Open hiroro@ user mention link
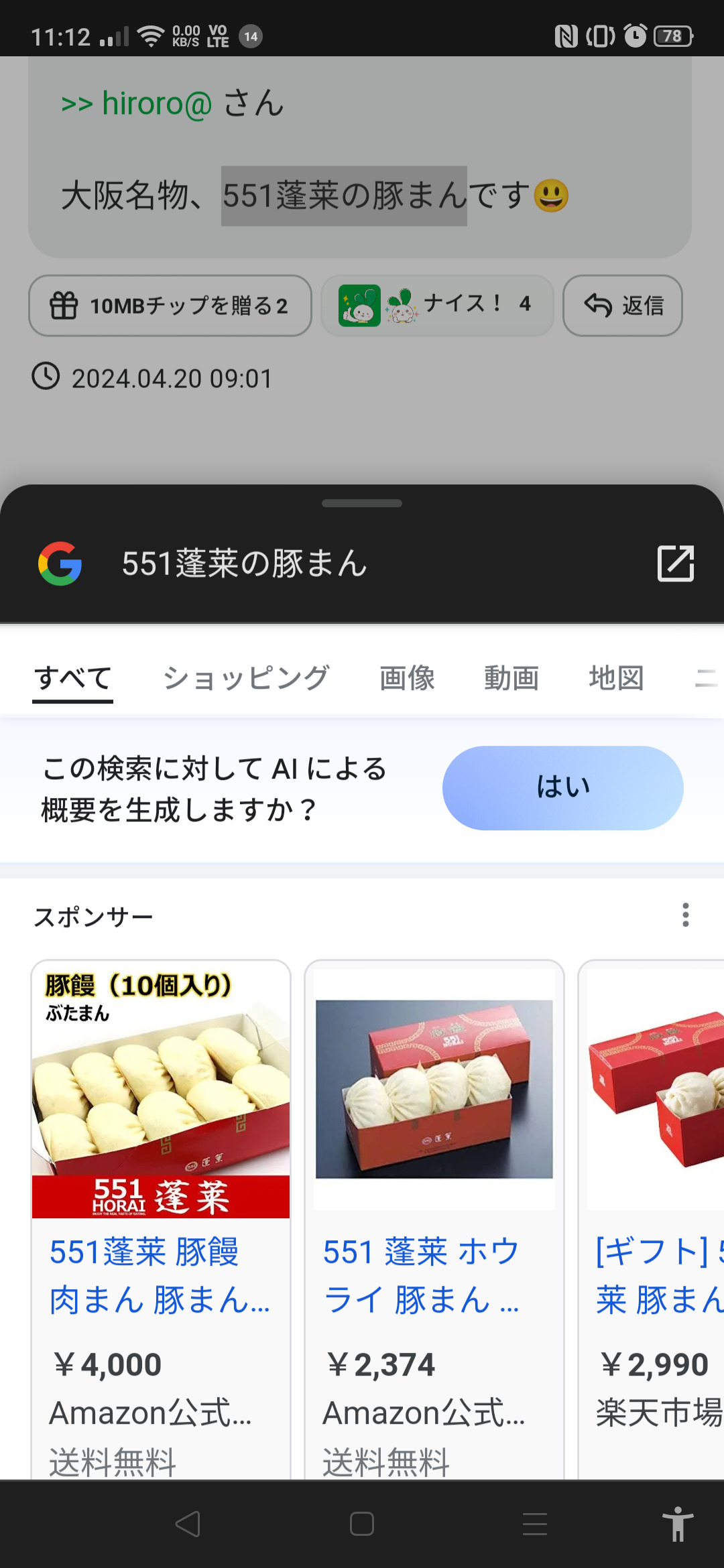Screen dimensions: 724x1568 [x=156, y=104]
